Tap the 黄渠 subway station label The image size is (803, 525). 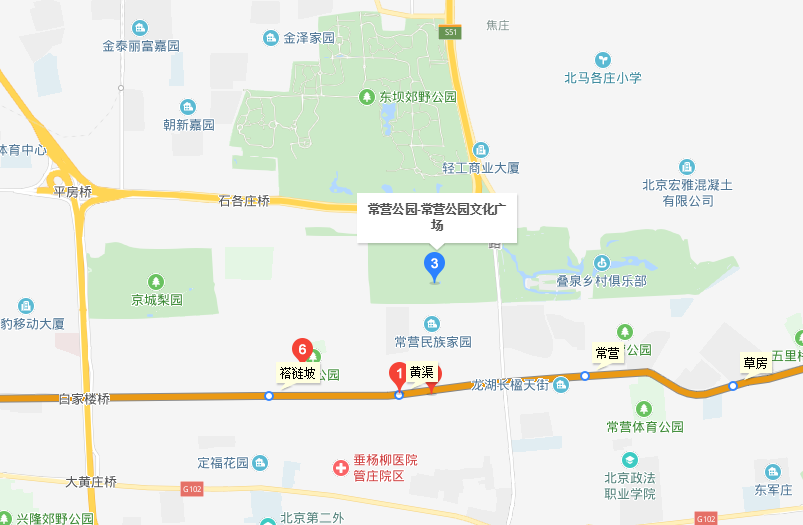(x=421, y=372)
